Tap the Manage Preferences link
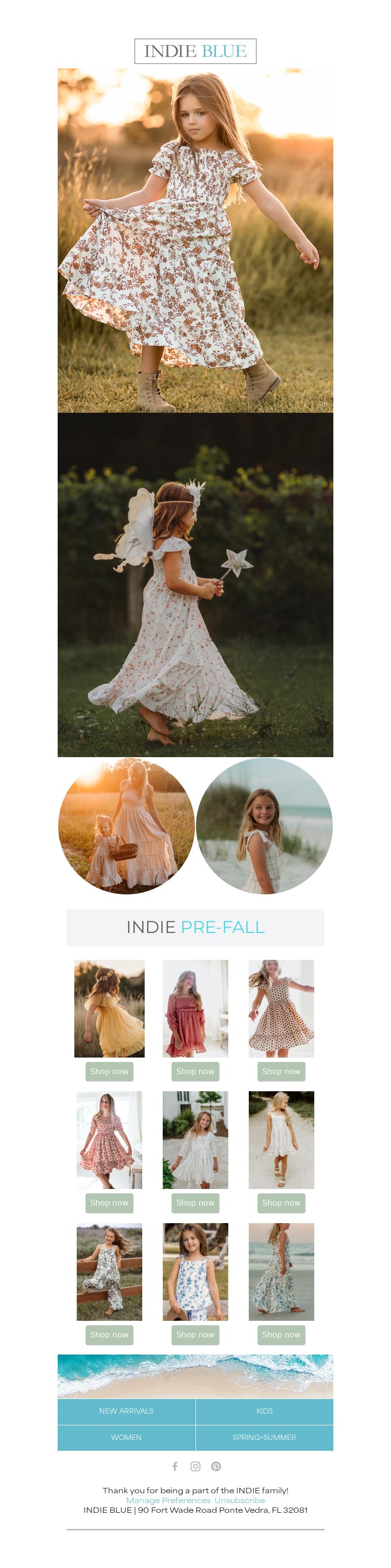The image size is (391, 1568). tap(168, 1500)
